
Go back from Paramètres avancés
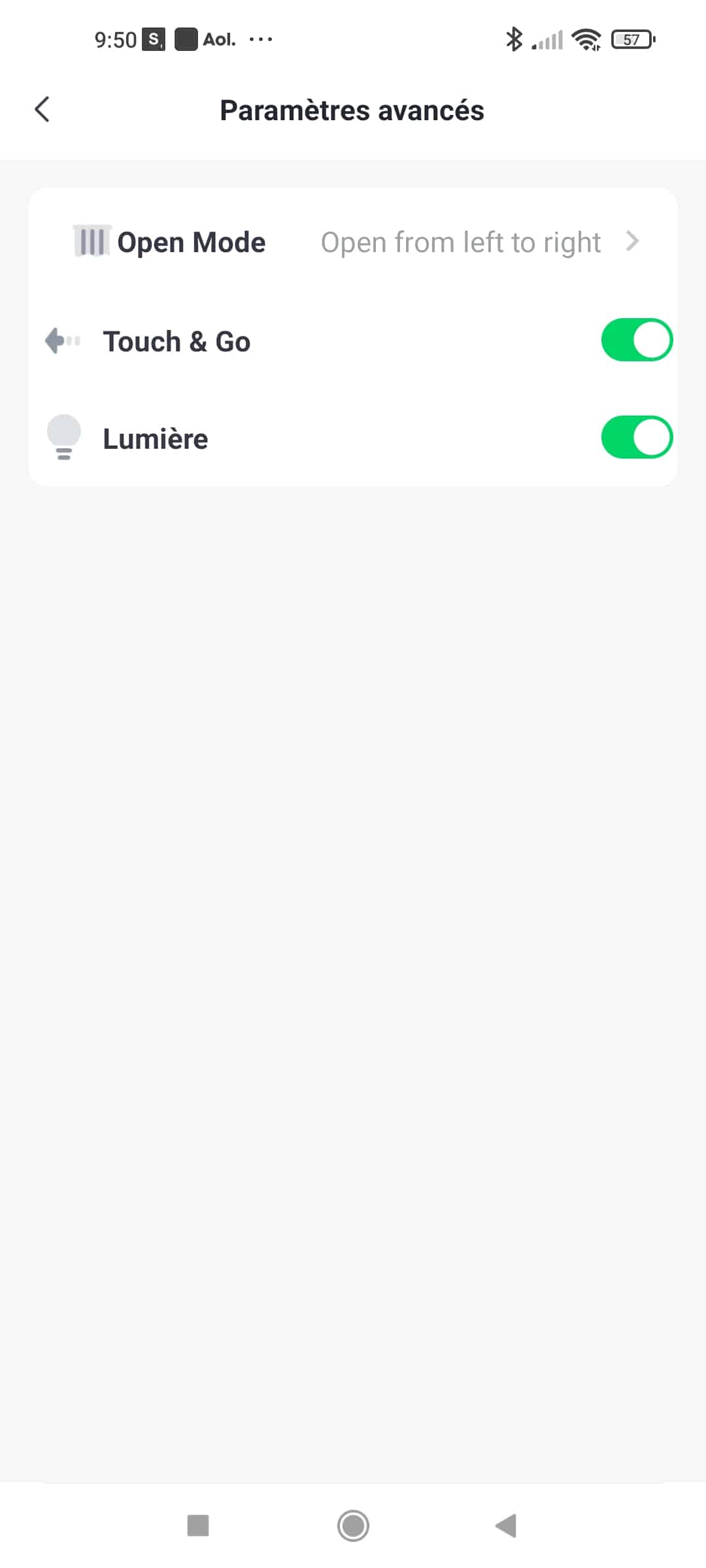[x=42, y=110]
